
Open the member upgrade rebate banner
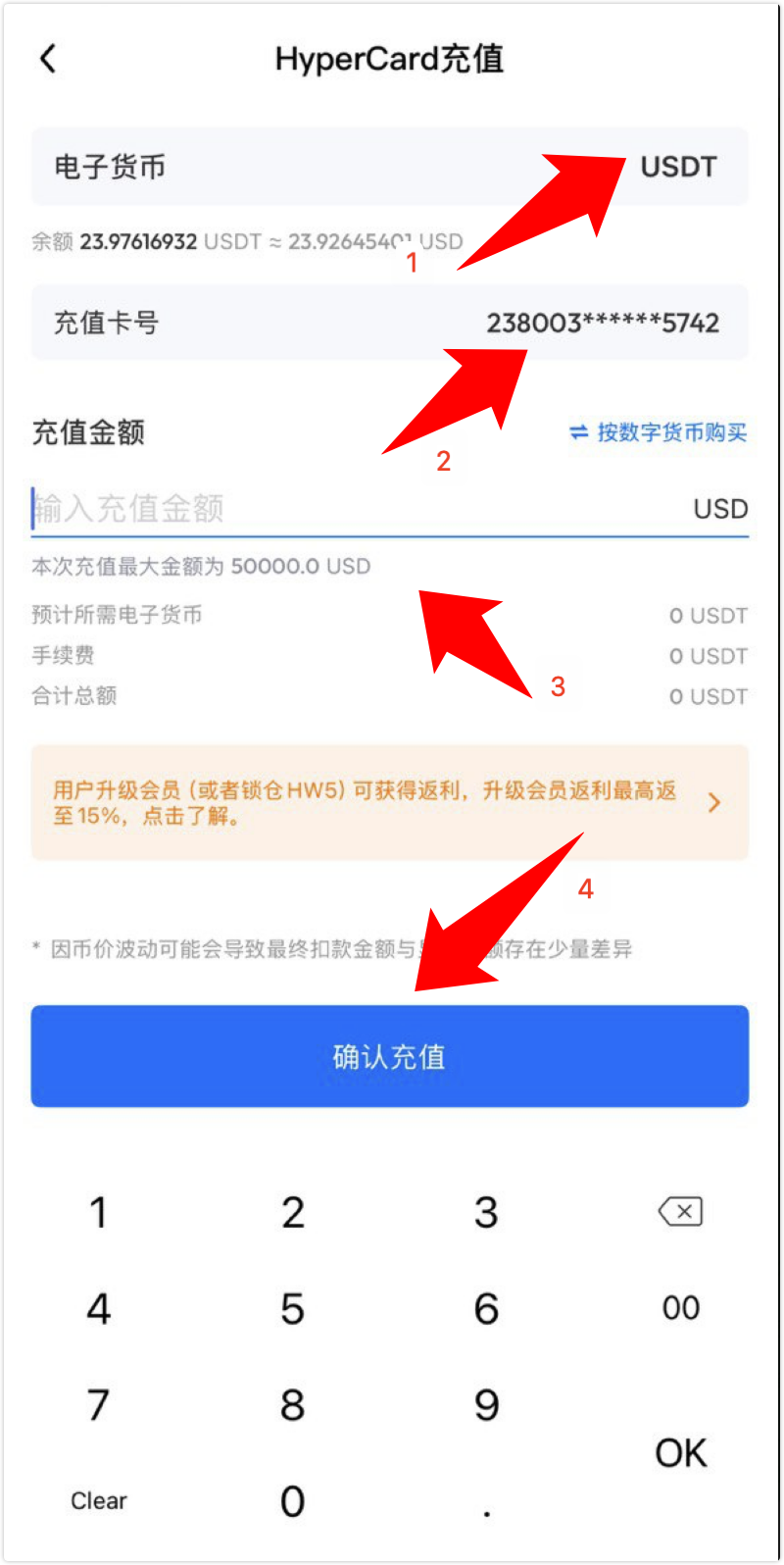pos(390,802)
